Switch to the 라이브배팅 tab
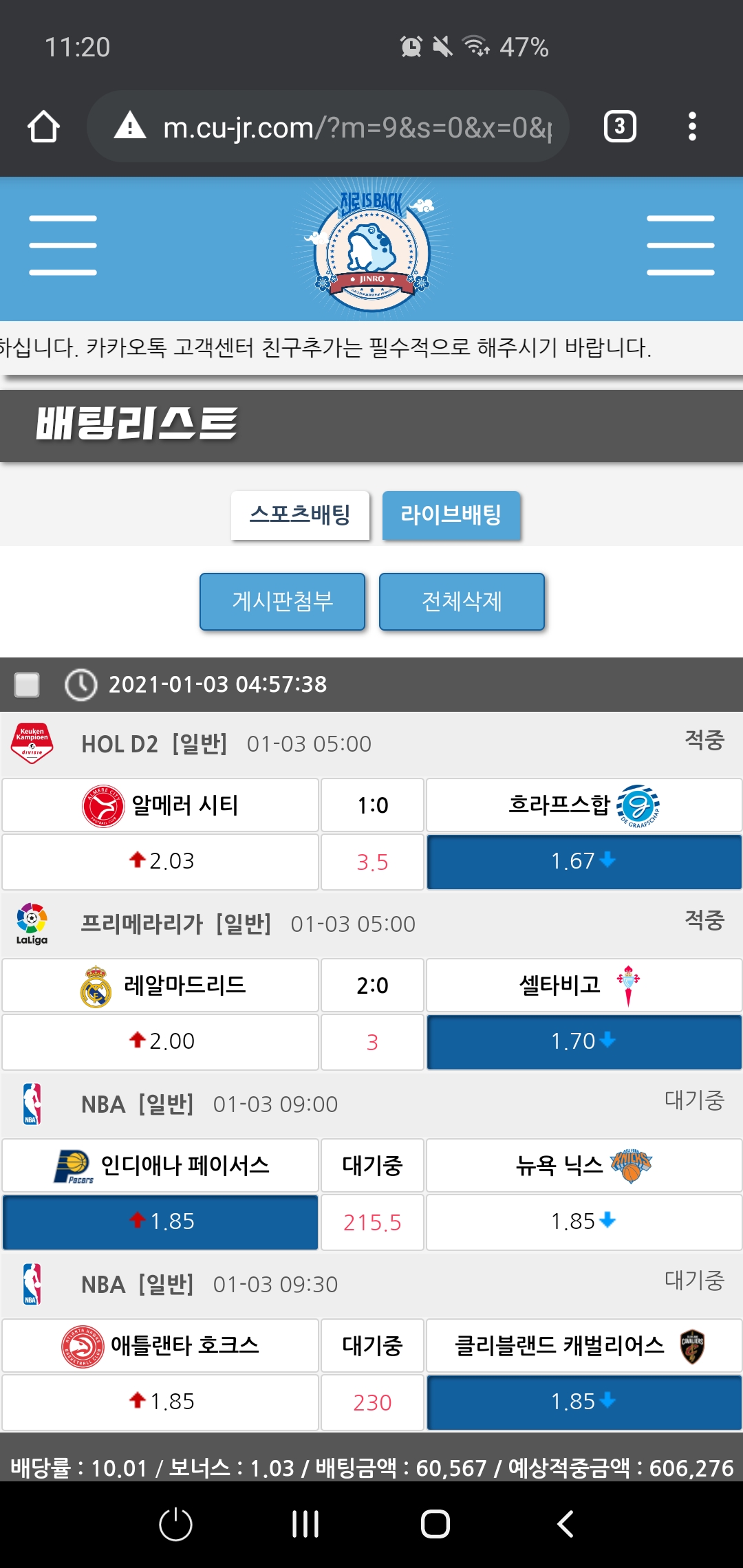This screenshot has height=1568, width=743. 451,515
